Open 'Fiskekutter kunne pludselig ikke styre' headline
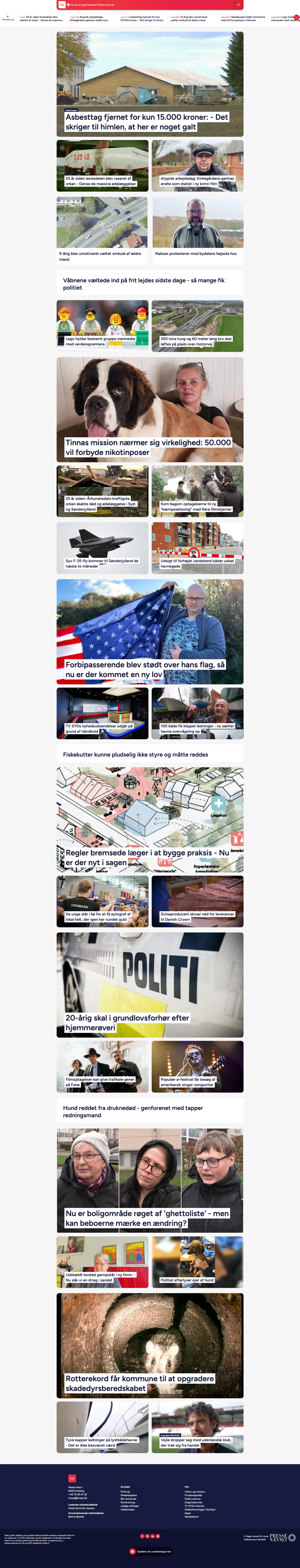 (136, 754)
